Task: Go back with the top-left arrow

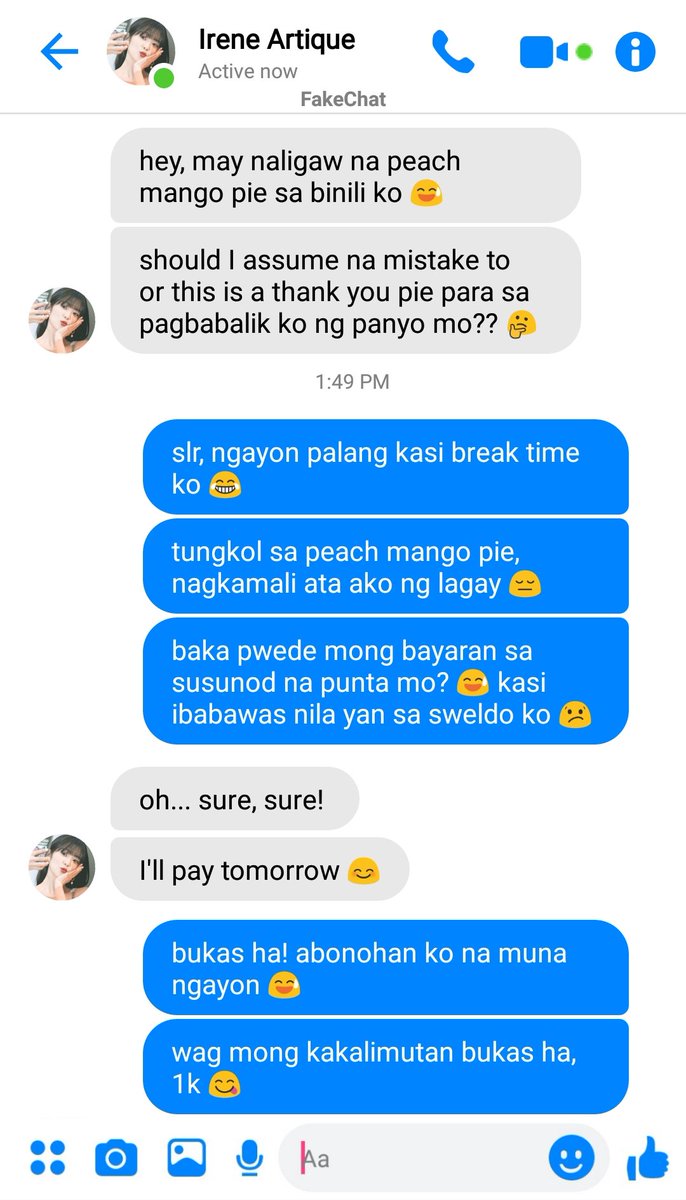Action: tap(59, 52)
